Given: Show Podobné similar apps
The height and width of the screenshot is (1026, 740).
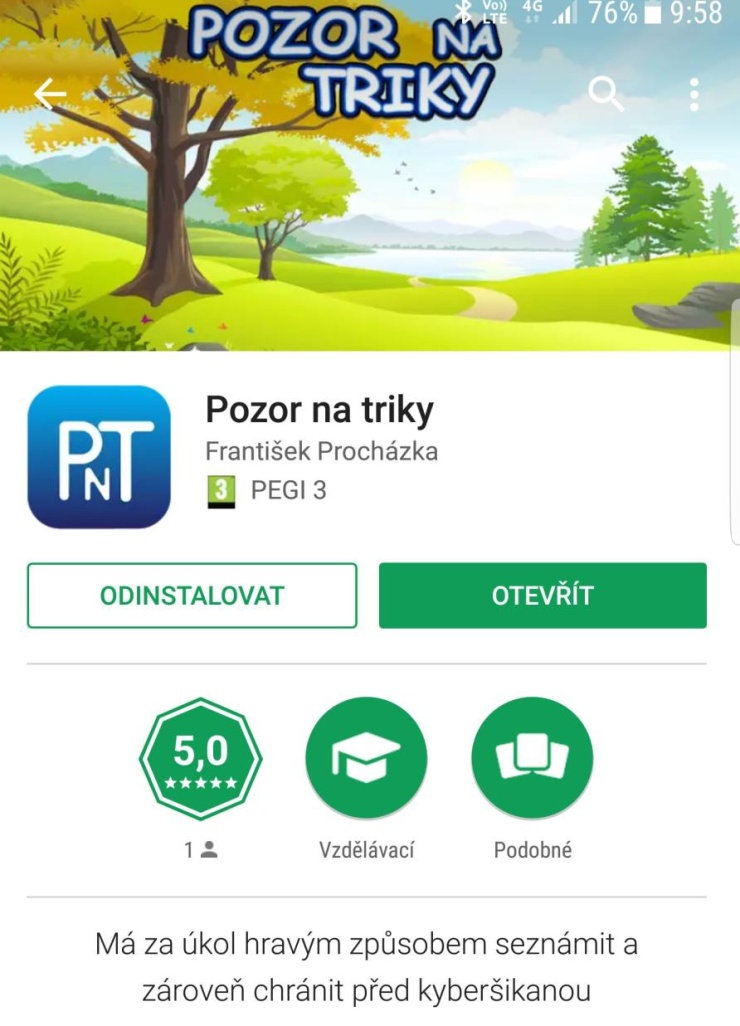Looking at the screenshot, I should pyautogui.click(x=532, y=760).
